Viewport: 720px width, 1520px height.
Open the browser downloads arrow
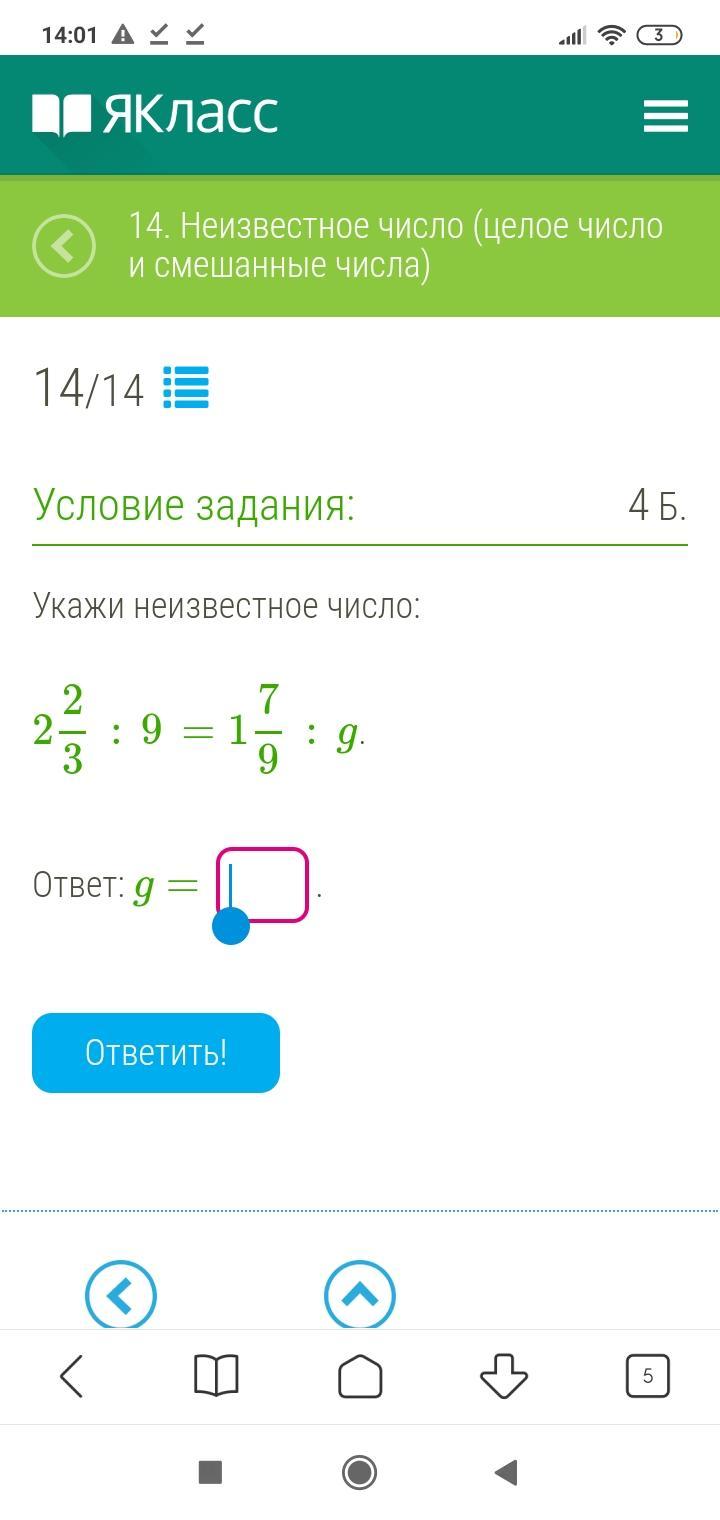[504, 1377]
